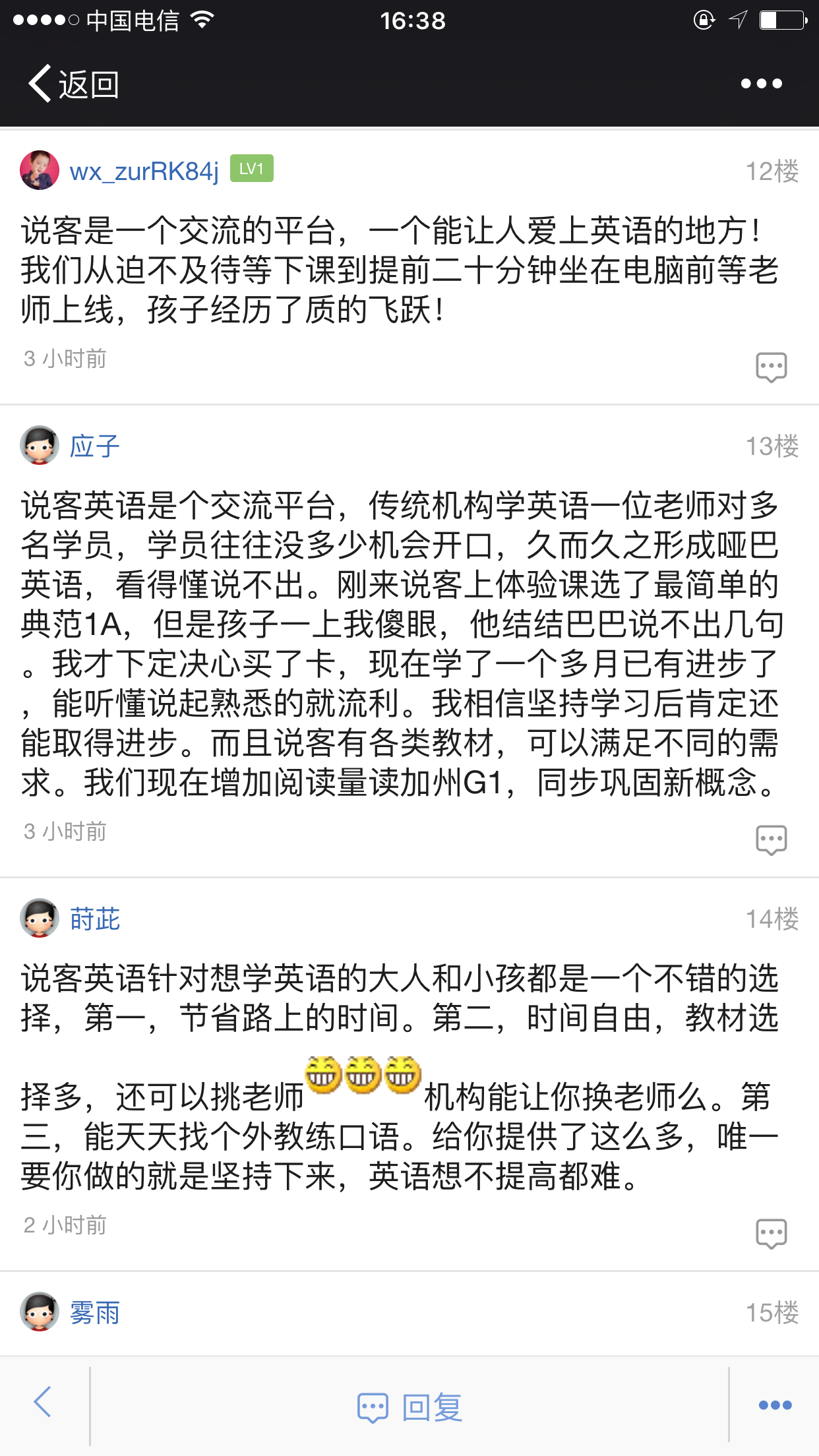This screenshot has width=819, height=1456.
Task: Reply to the 12楼 comment via its icon
Action: coord(771,367)
